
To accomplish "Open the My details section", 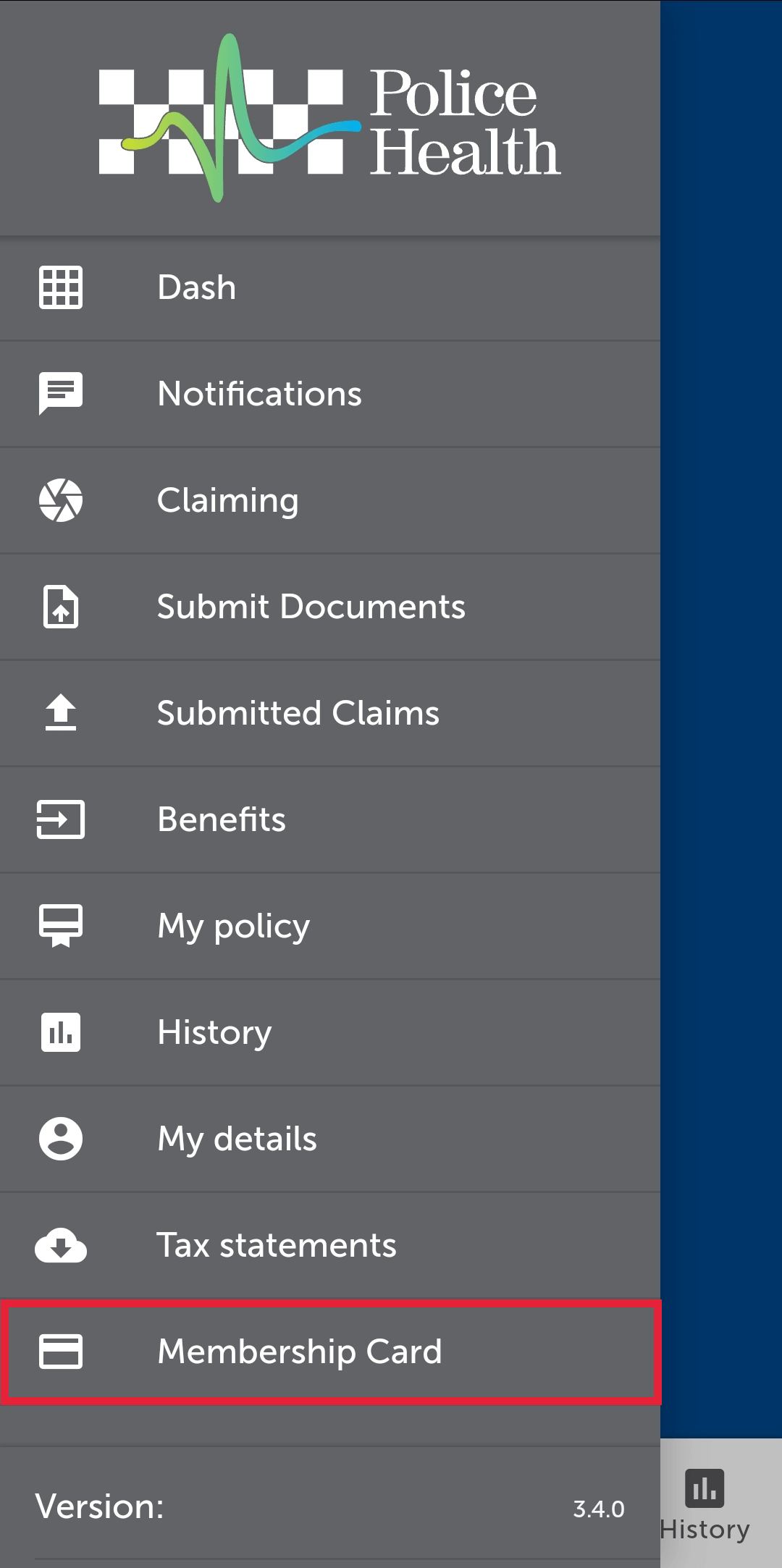I will (237, 1138).
